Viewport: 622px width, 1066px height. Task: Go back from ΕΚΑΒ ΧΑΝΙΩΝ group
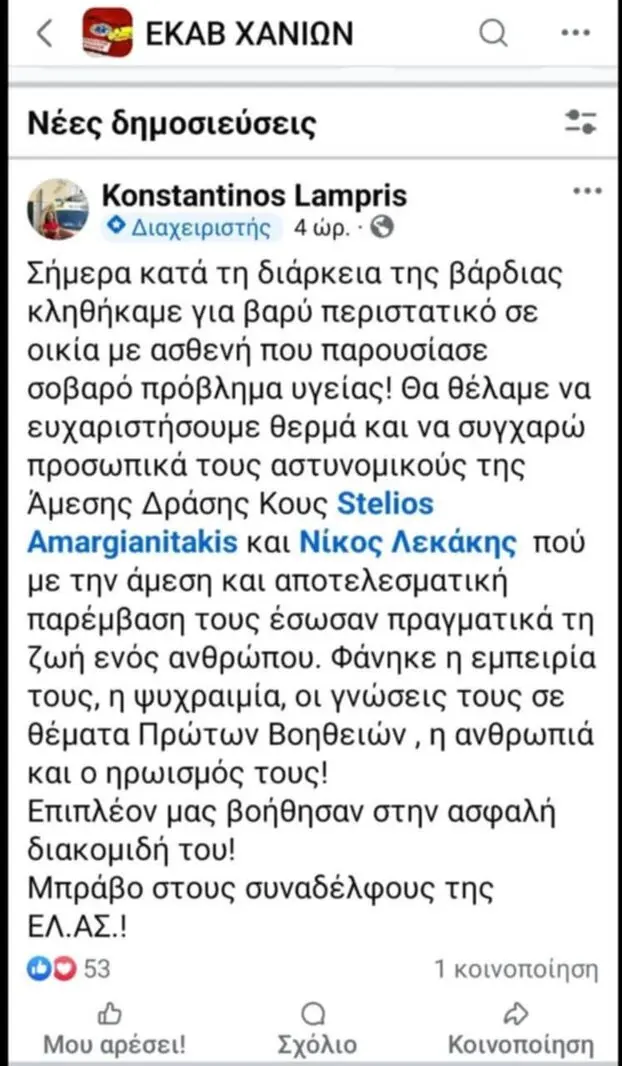pos(44,35)
